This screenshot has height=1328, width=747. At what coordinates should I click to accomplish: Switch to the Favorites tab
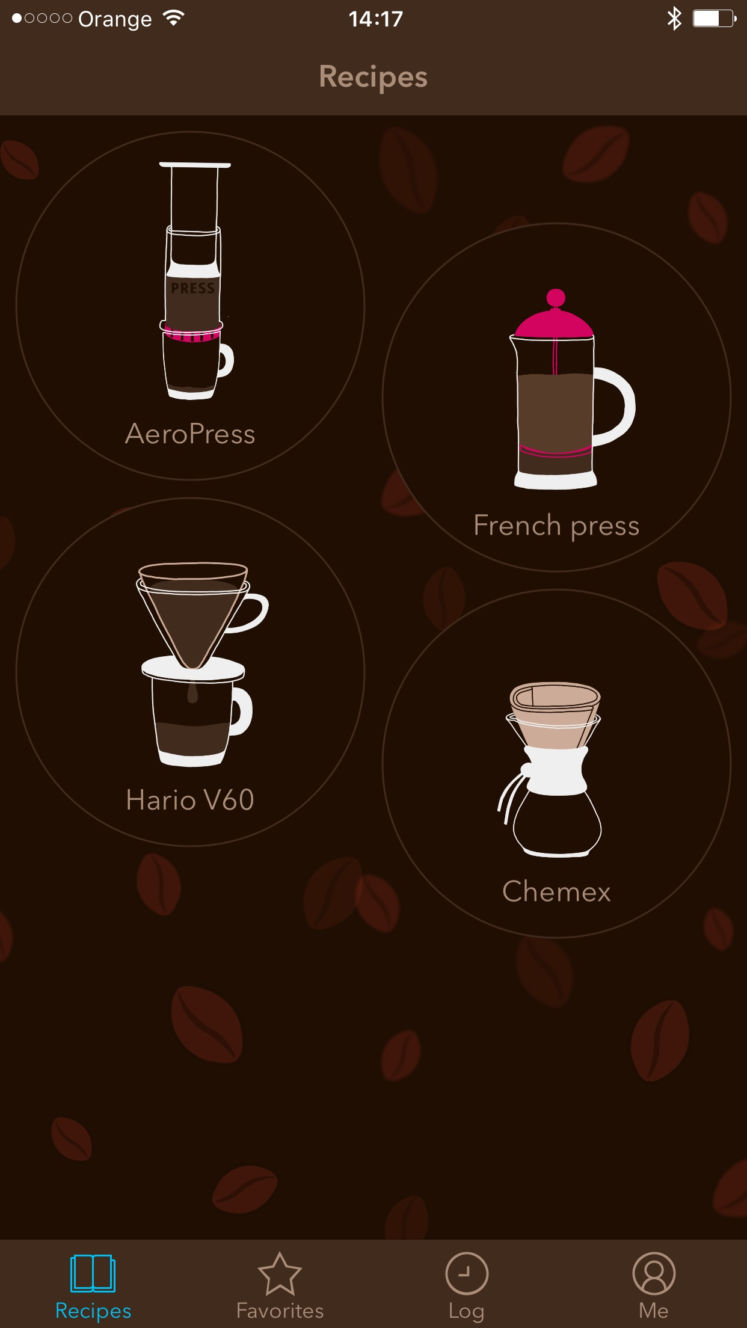click(x=280, y=1286)
